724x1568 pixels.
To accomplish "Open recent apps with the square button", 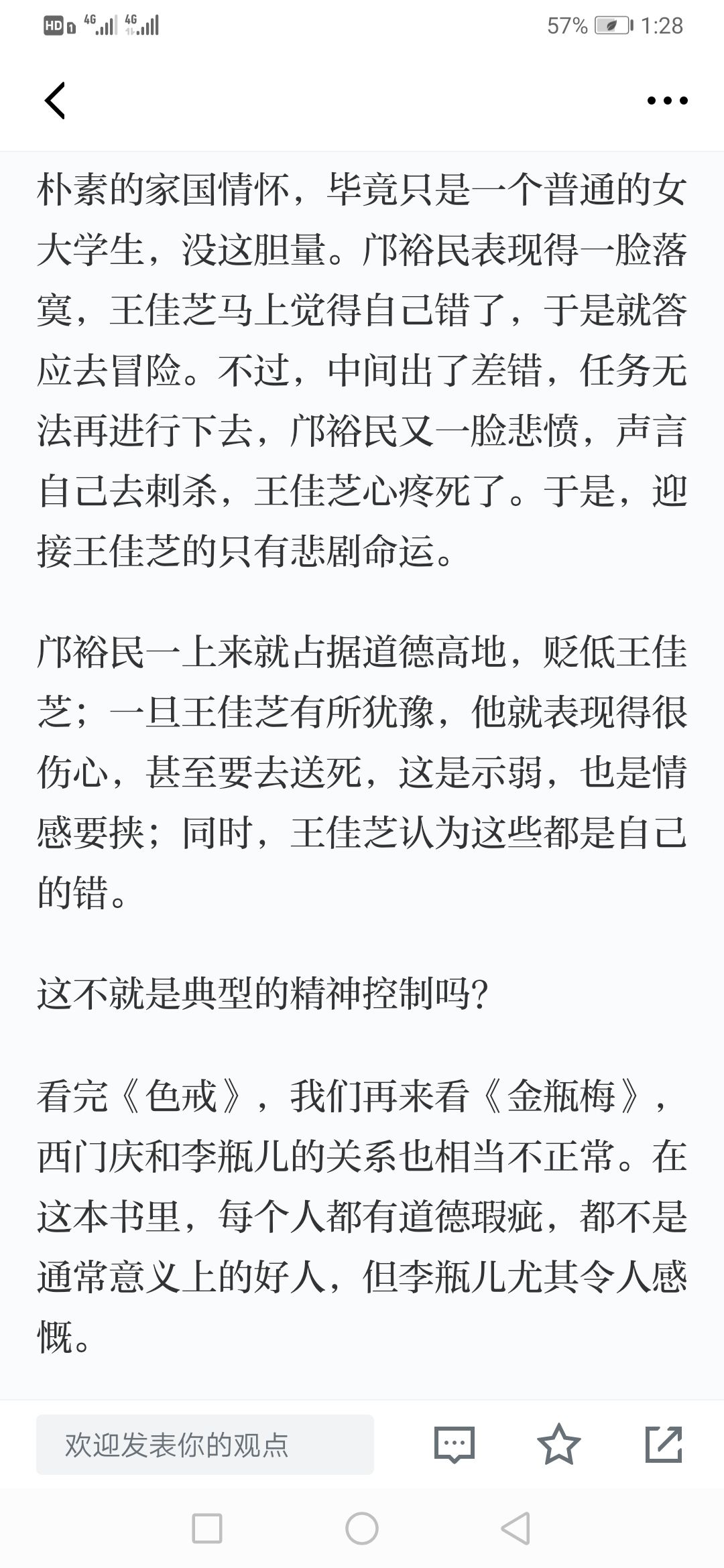I will point(207,1528).
